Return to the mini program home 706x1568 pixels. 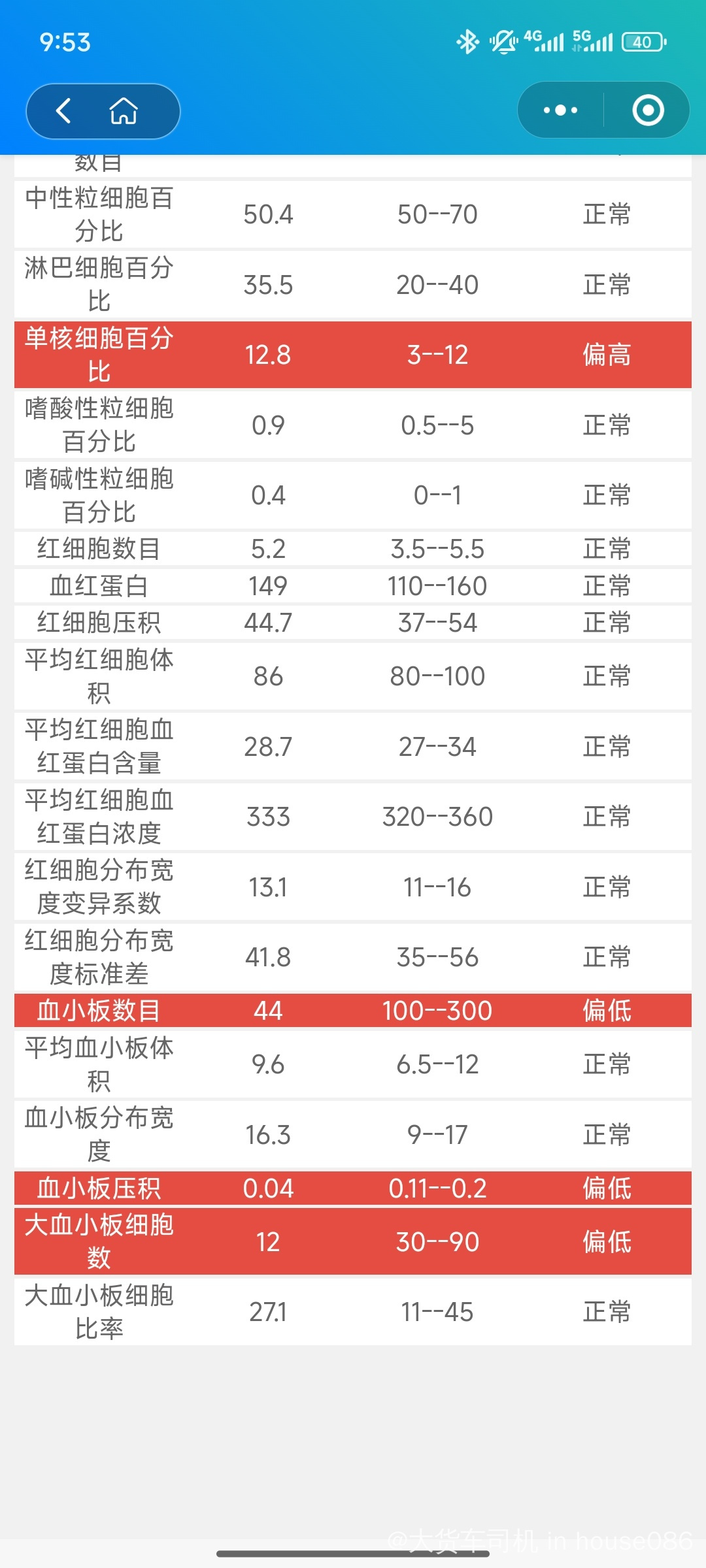[x=124, y=111]
